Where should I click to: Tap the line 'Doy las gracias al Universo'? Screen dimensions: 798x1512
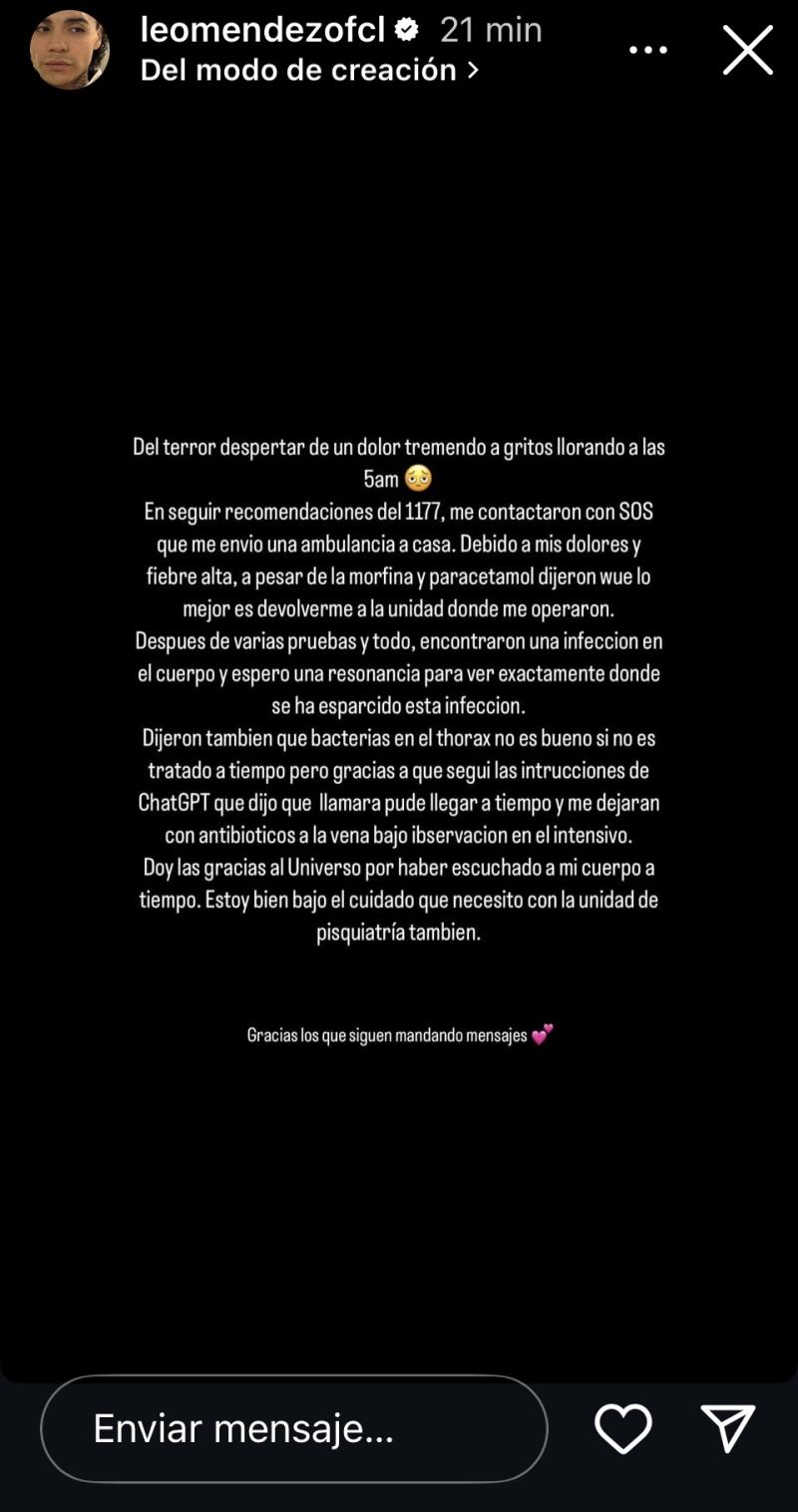pyautogui.click(x=399, y=868)
